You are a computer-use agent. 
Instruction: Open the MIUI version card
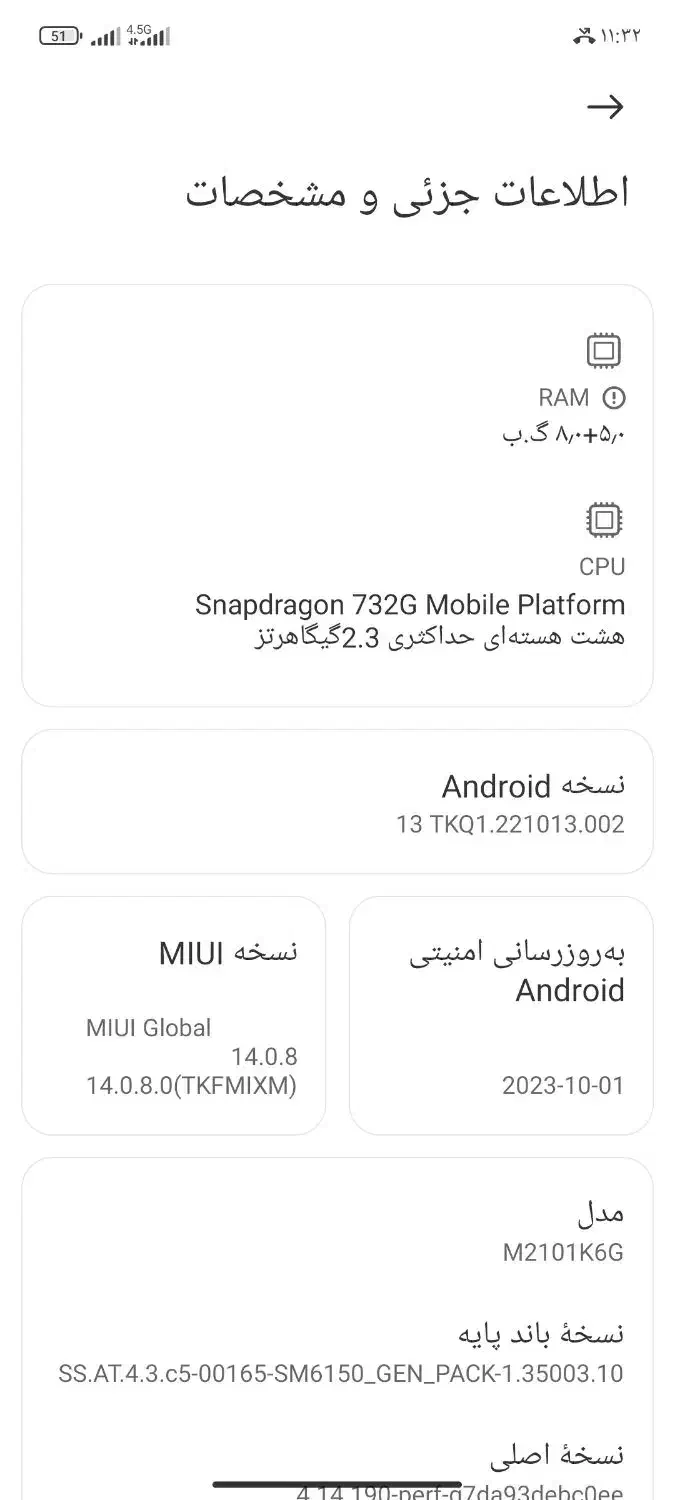pos(174,1016)
